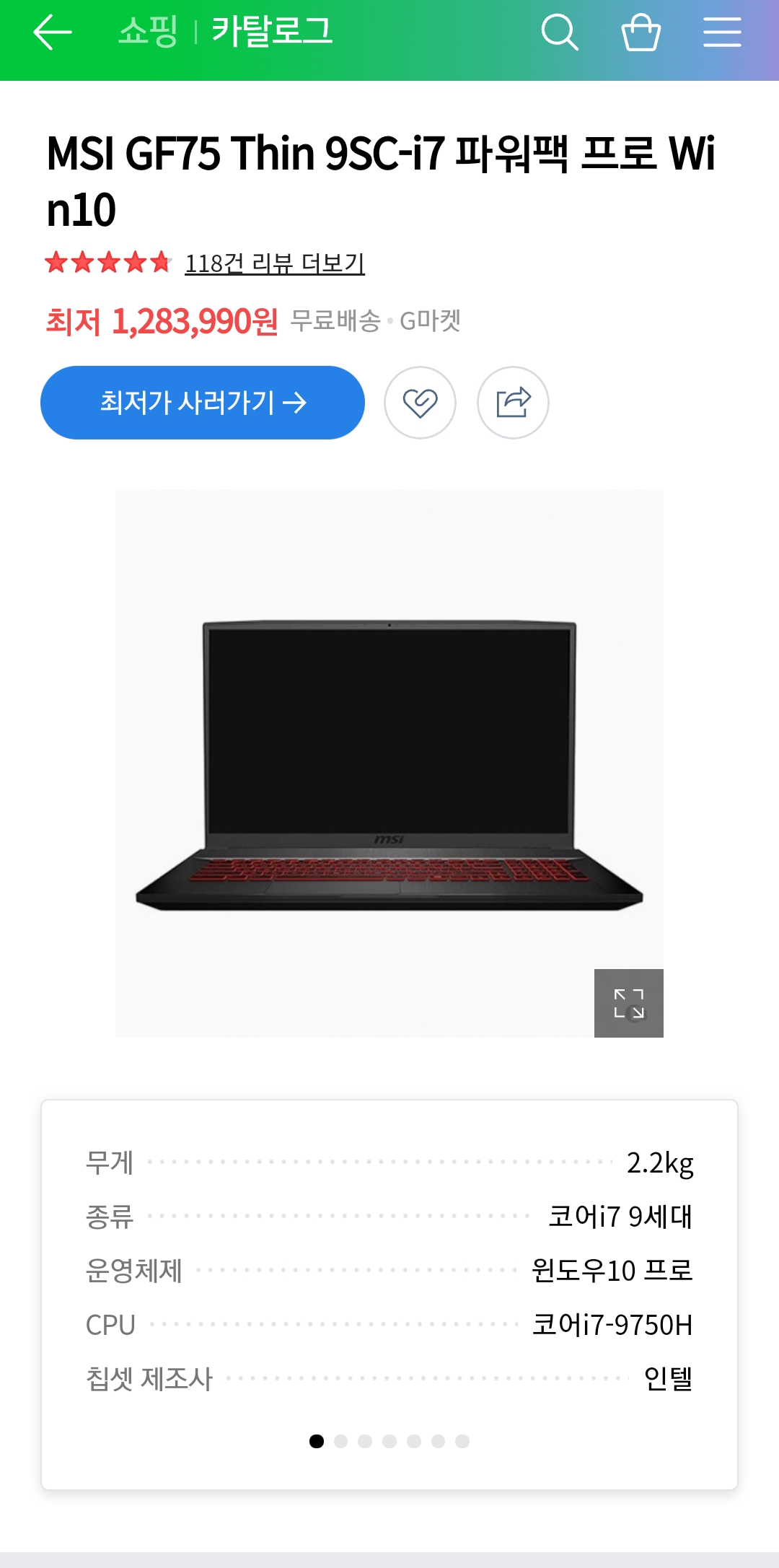Save this product with the heart button

coord(420,403)
